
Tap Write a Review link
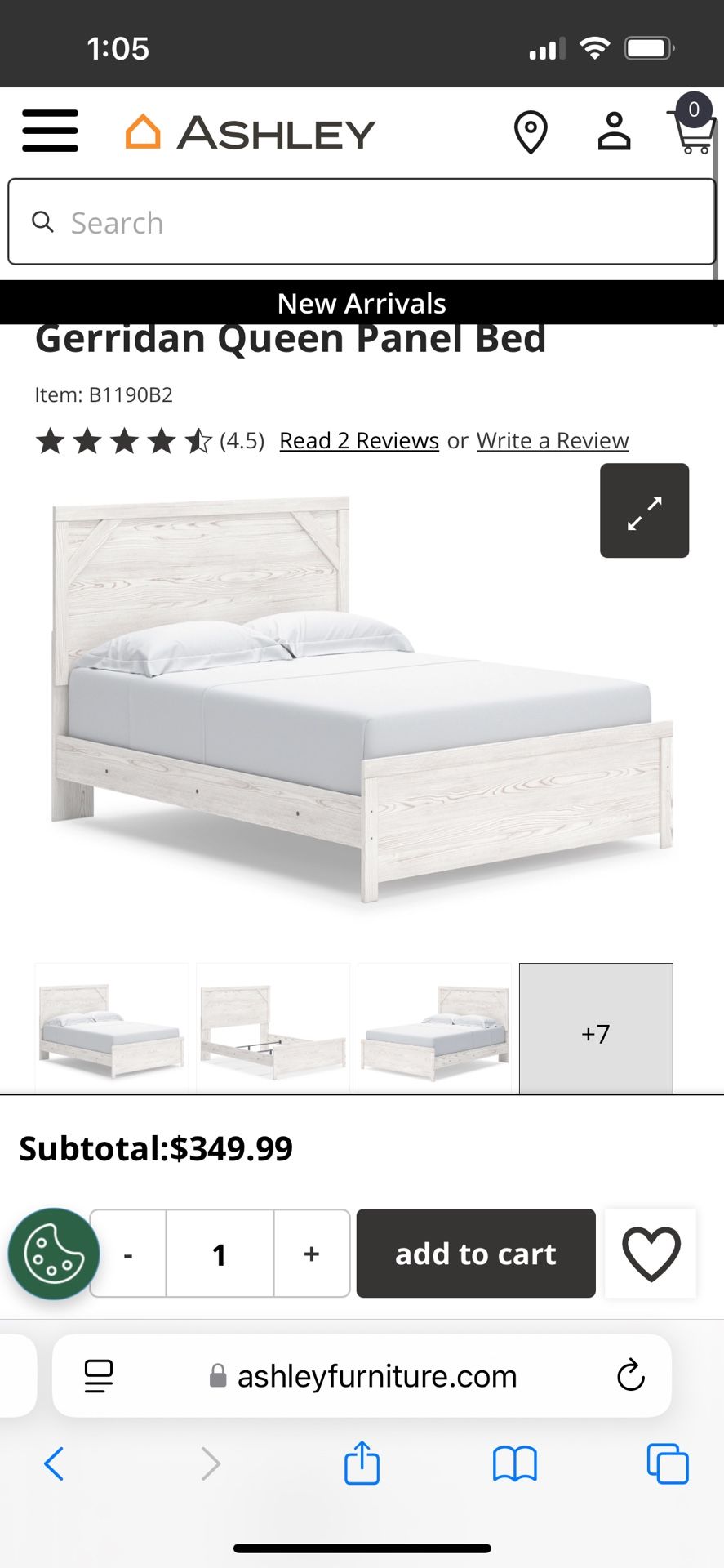[x=553, y=441]
